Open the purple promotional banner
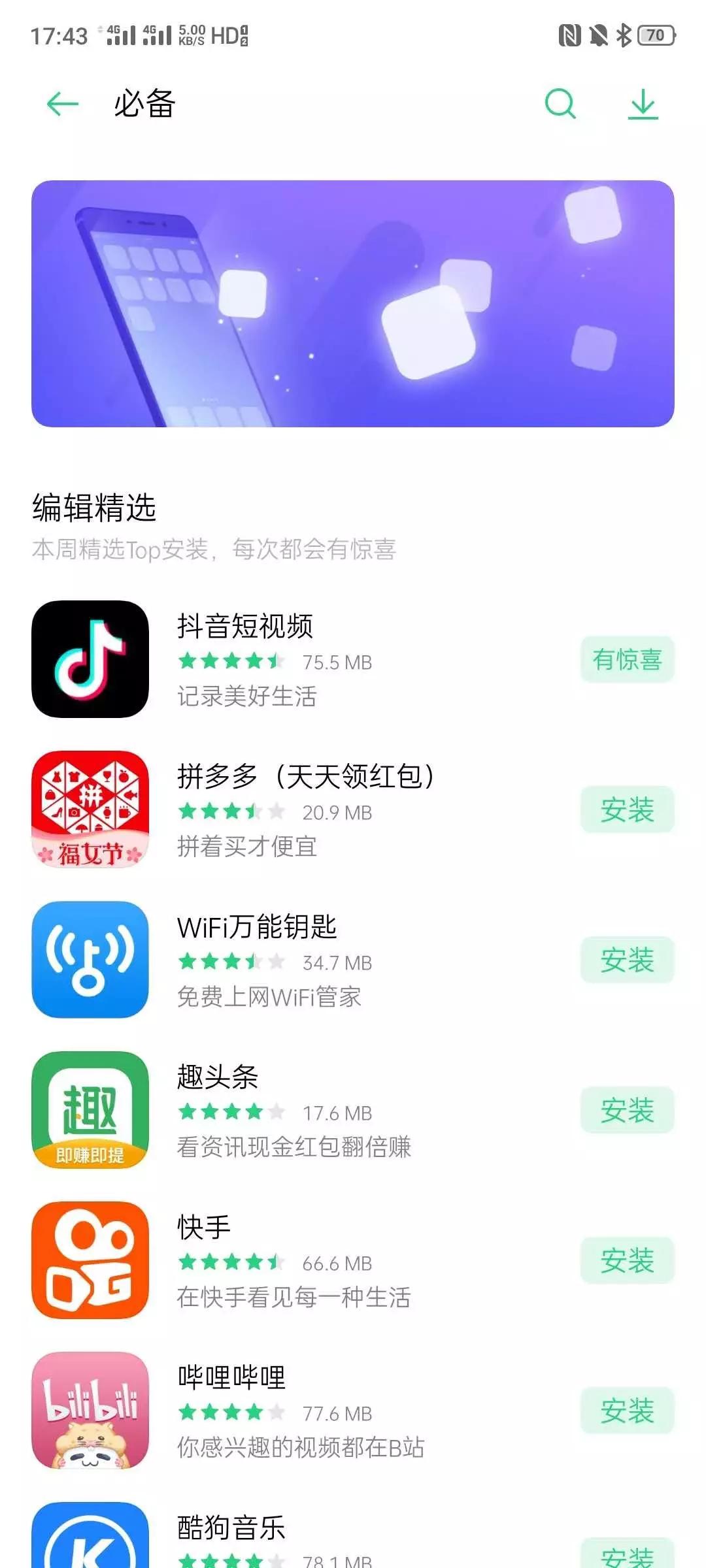The width and height of the screenshot is (706, 1568). click(x=353, y=304)
